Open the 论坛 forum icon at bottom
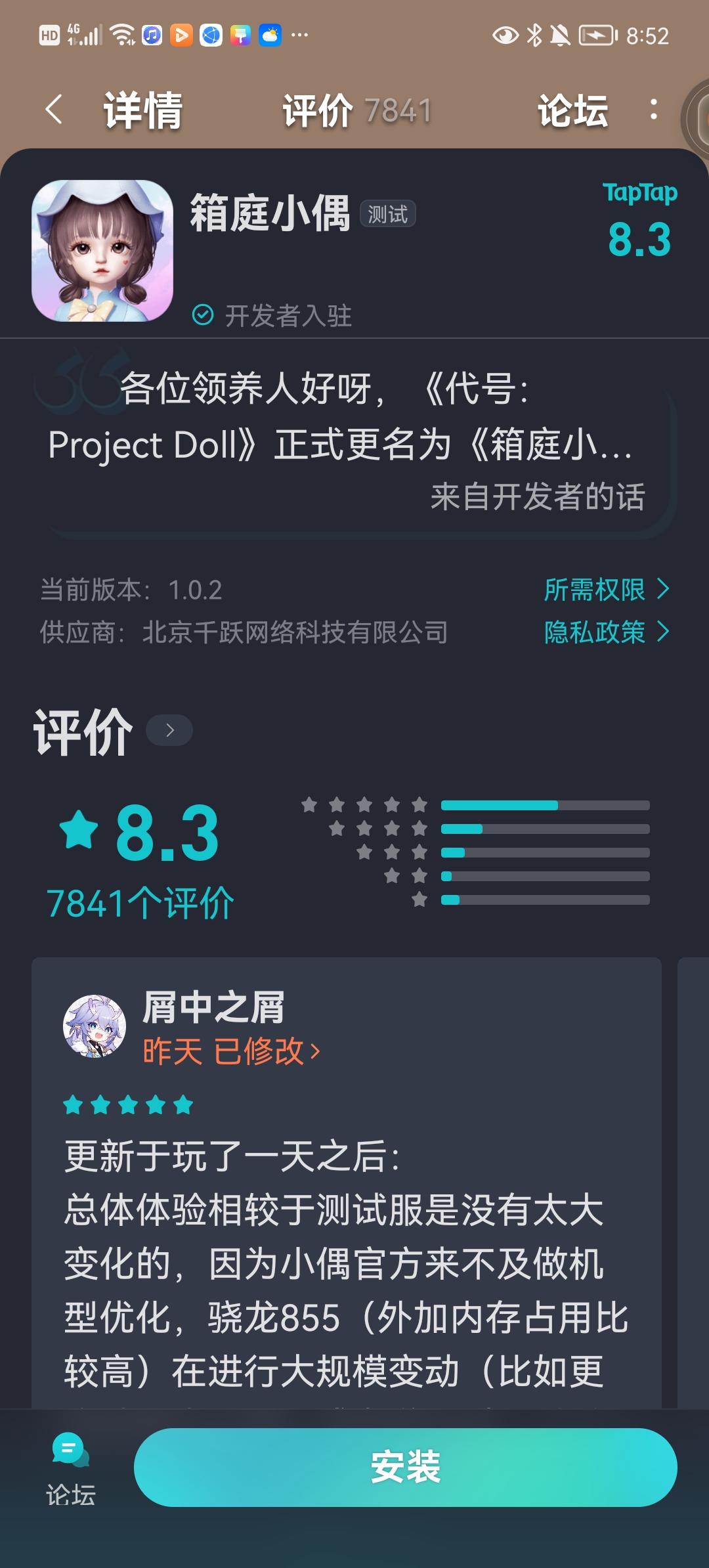Viewport: 709px width, 1568px height. 71,1470
